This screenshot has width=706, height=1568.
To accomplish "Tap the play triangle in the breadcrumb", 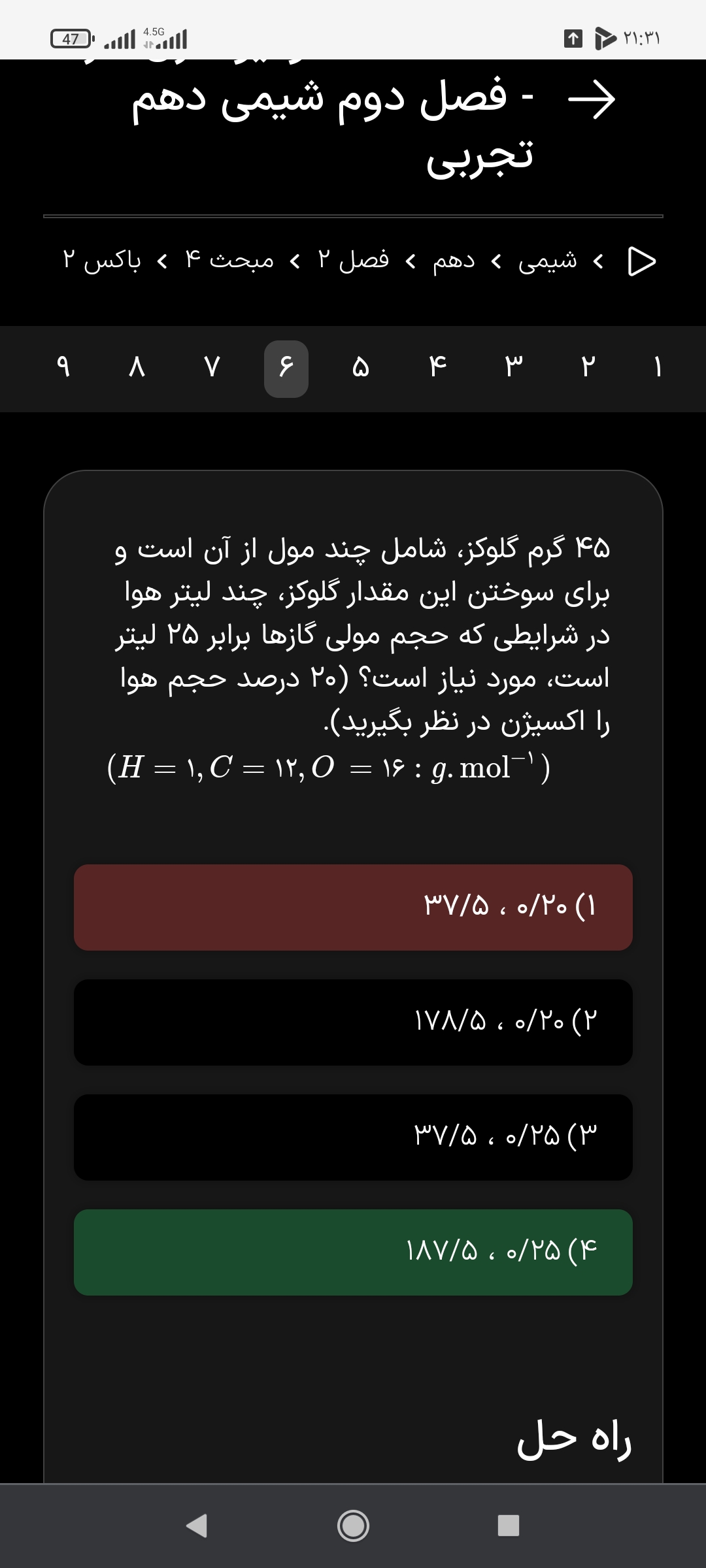I will (641, 261).
